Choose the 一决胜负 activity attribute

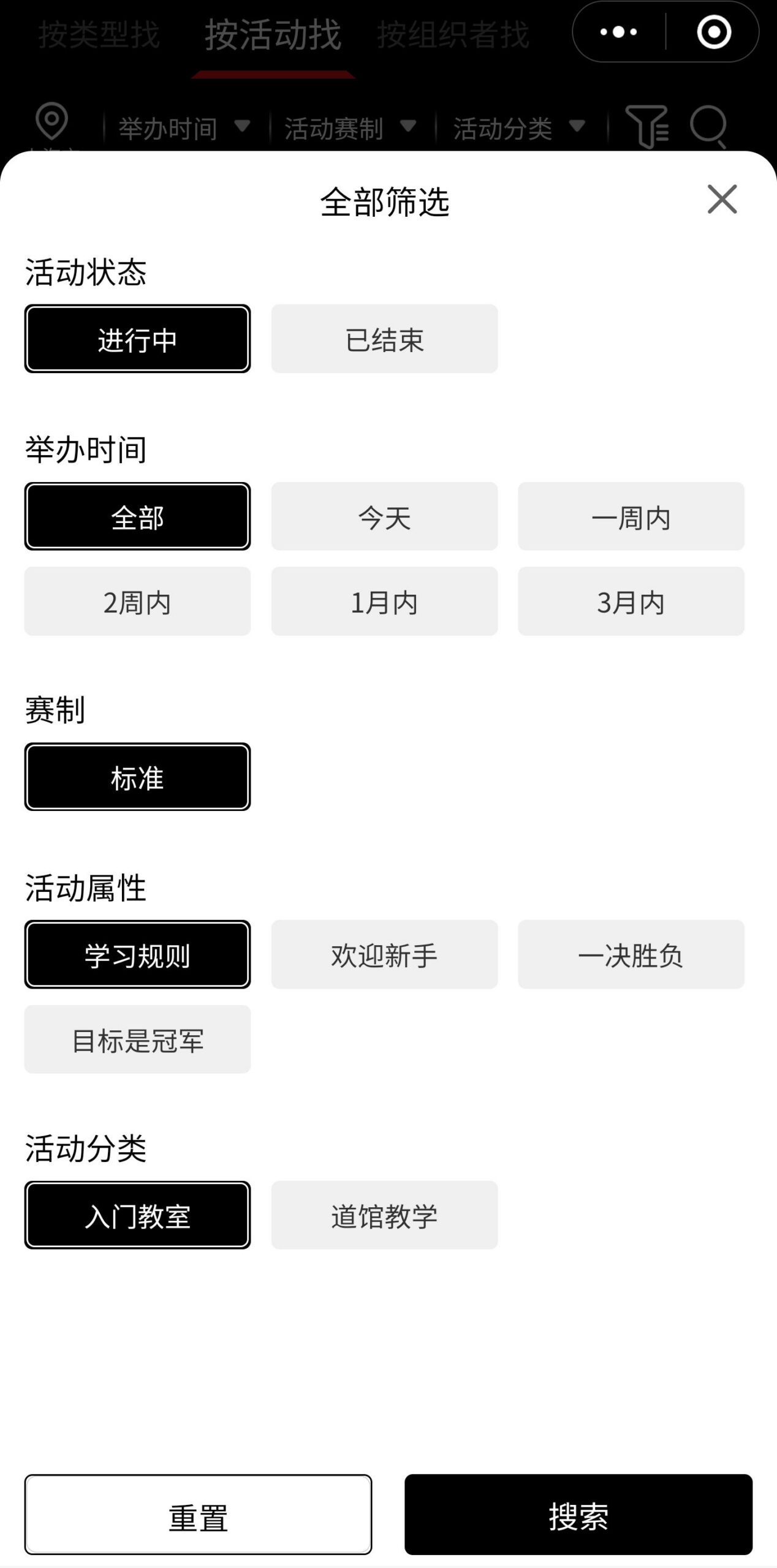click(631, 954)
